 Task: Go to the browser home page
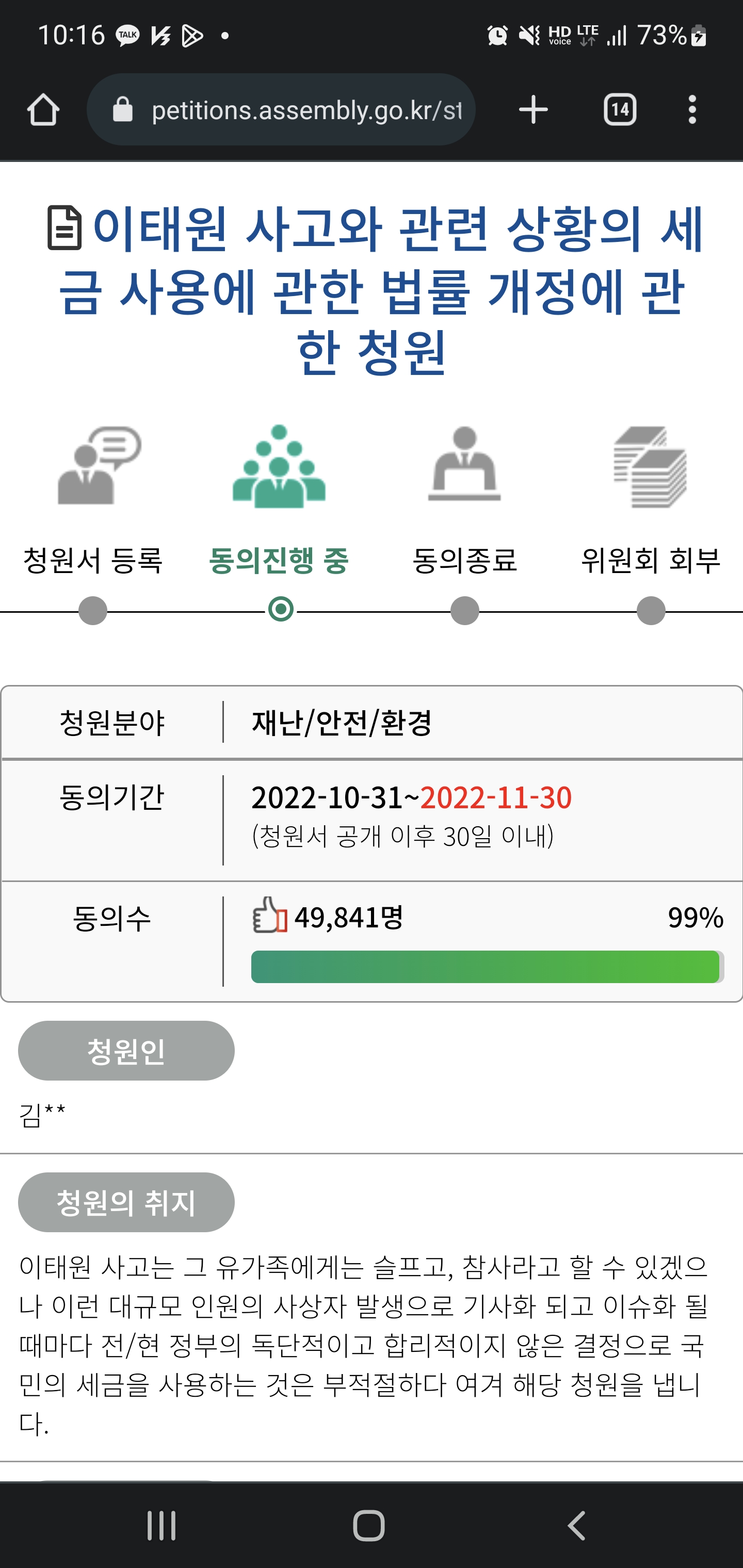(x=43, y=110)
